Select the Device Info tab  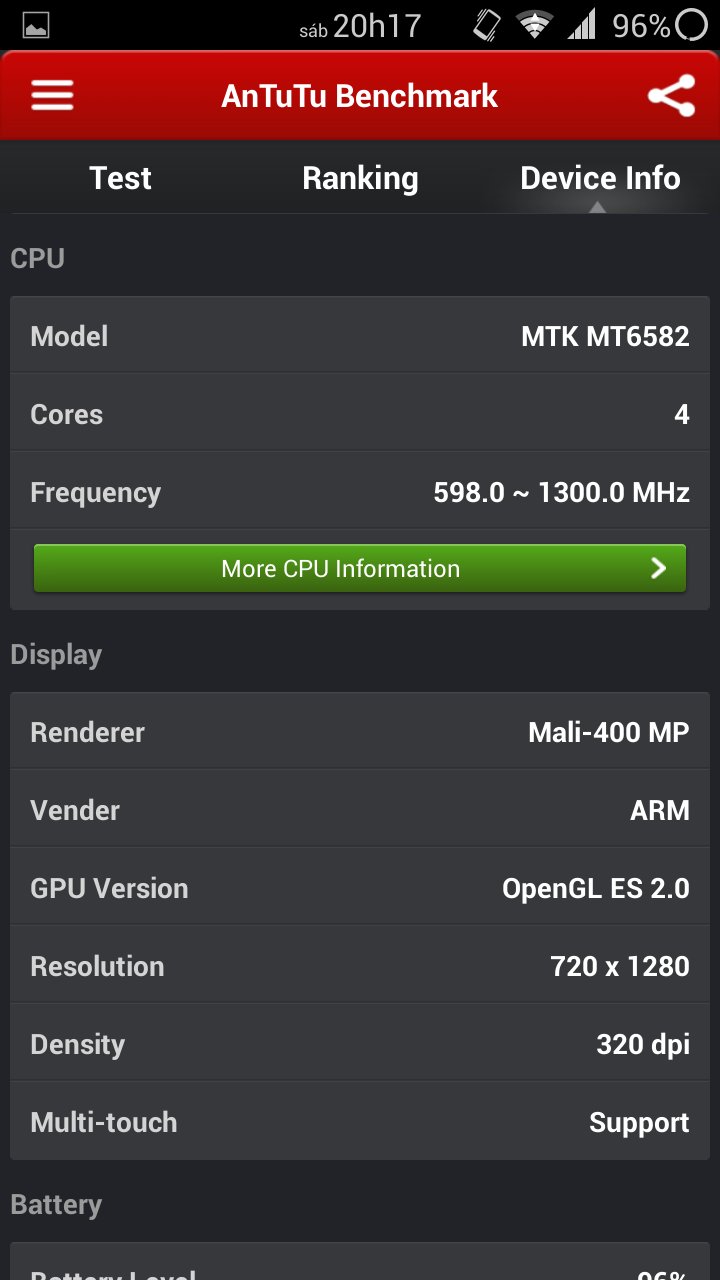[x=600, y=178]
